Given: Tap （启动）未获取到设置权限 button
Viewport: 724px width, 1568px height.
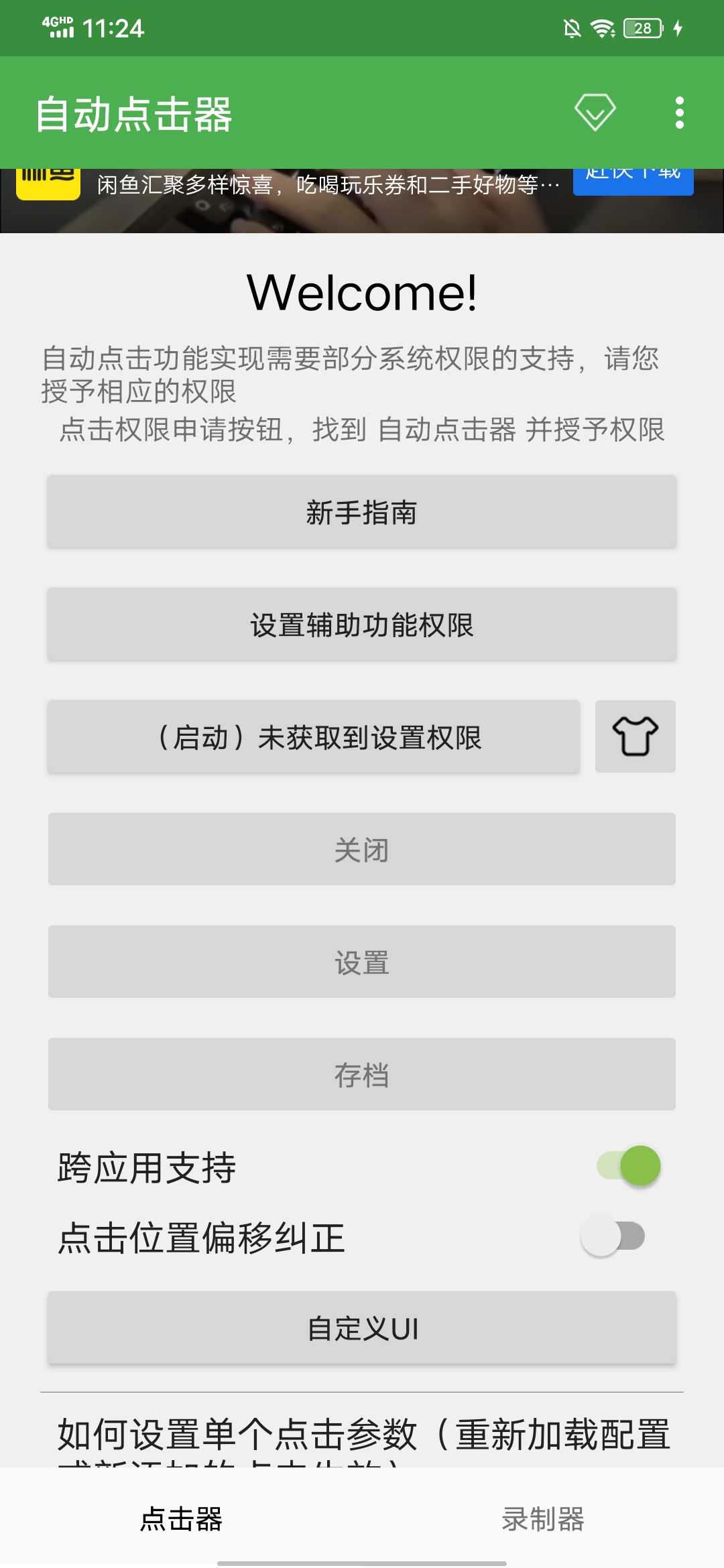Looking at the screenshot, I should click(314, 738).
